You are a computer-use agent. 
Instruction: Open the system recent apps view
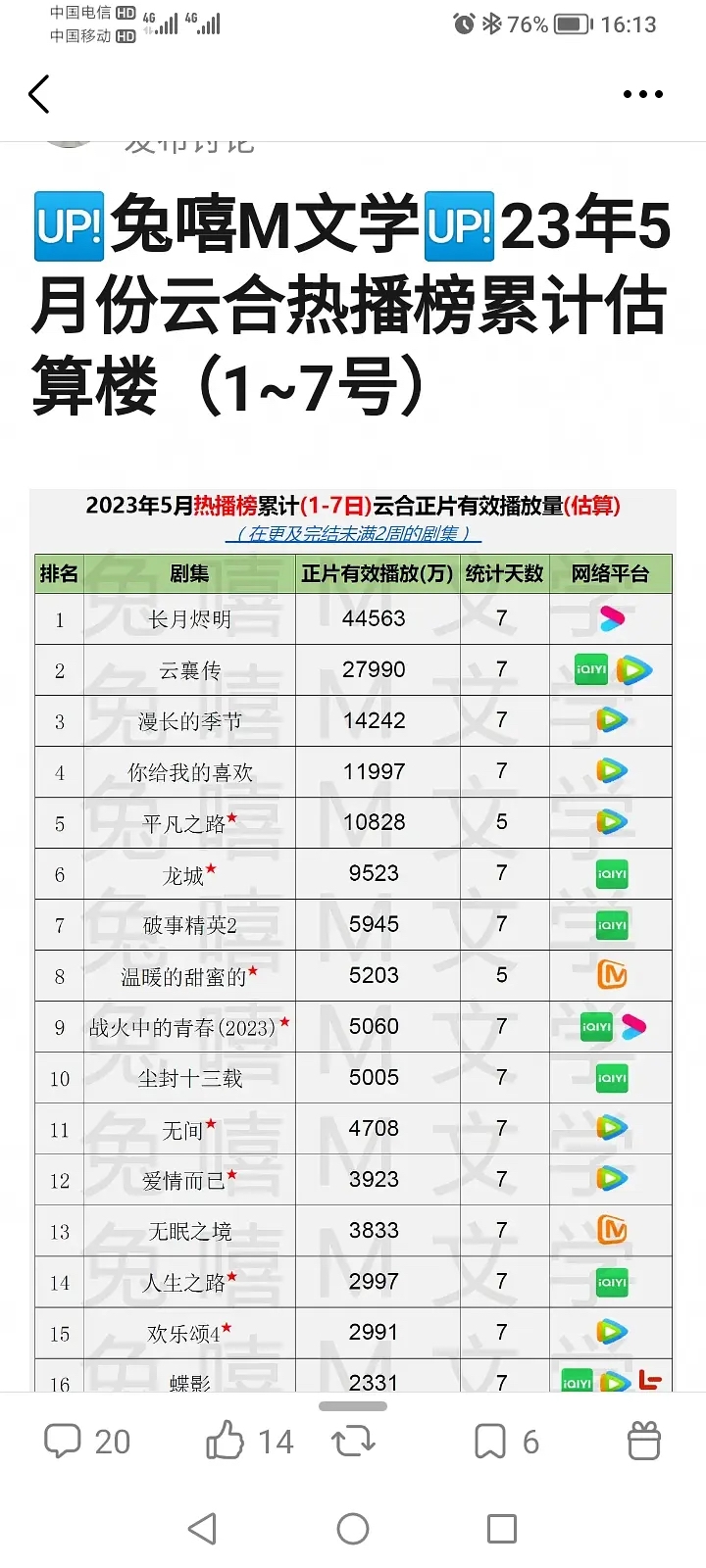[501, 1528]
